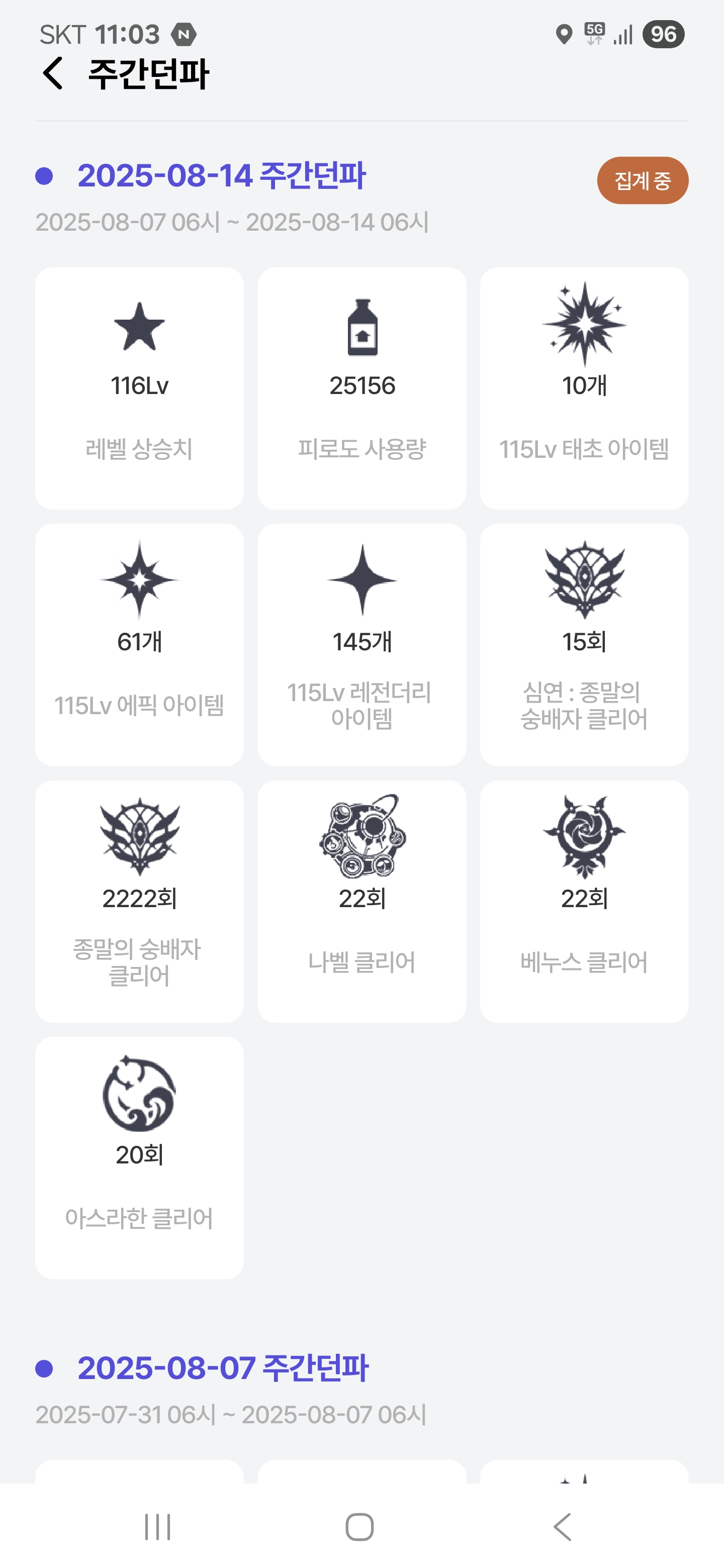Image resolution: width=724 pixels, height=1568 pixels.
Task: Go to the system home screen
Action: tap(359, 1527)
